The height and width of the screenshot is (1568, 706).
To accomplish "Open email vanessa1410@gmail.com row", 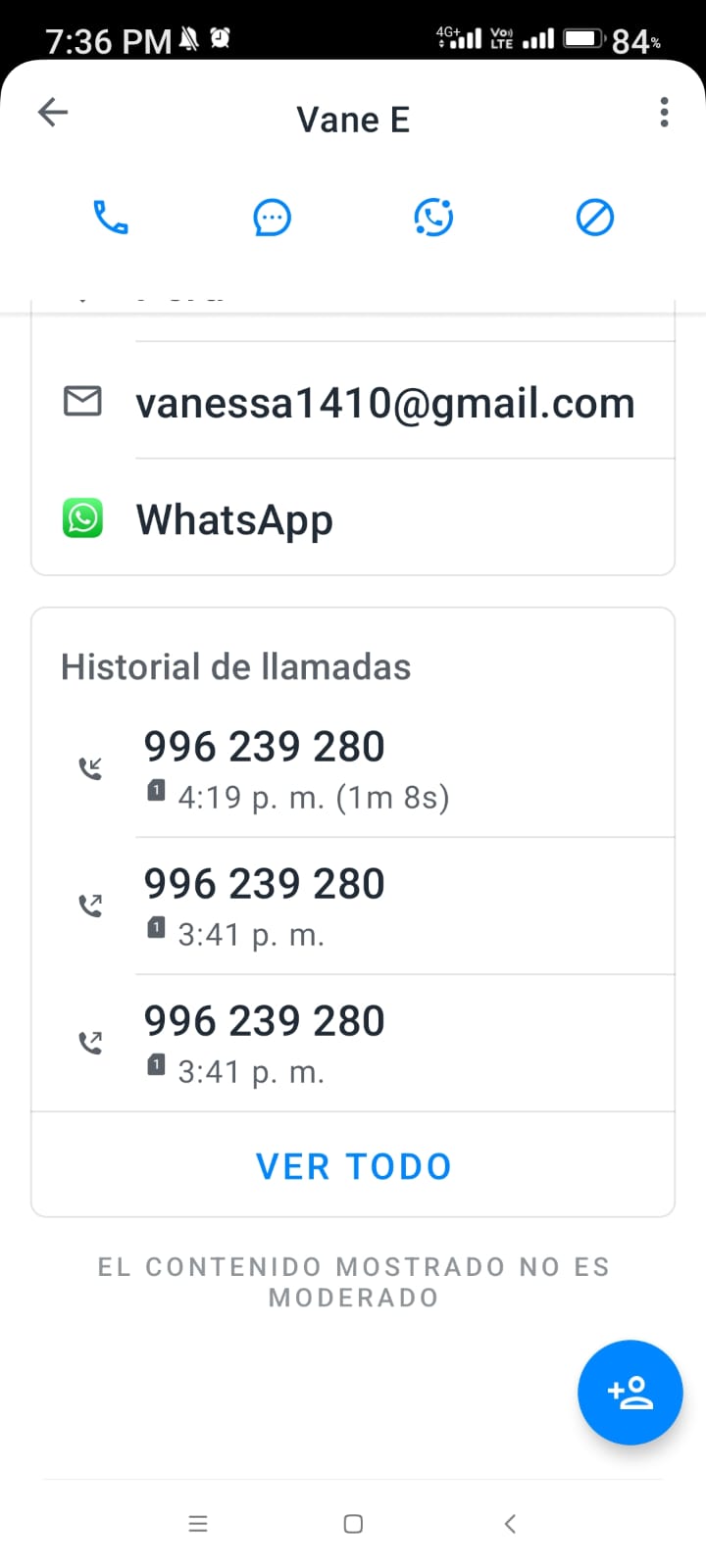I will point(353,402).
